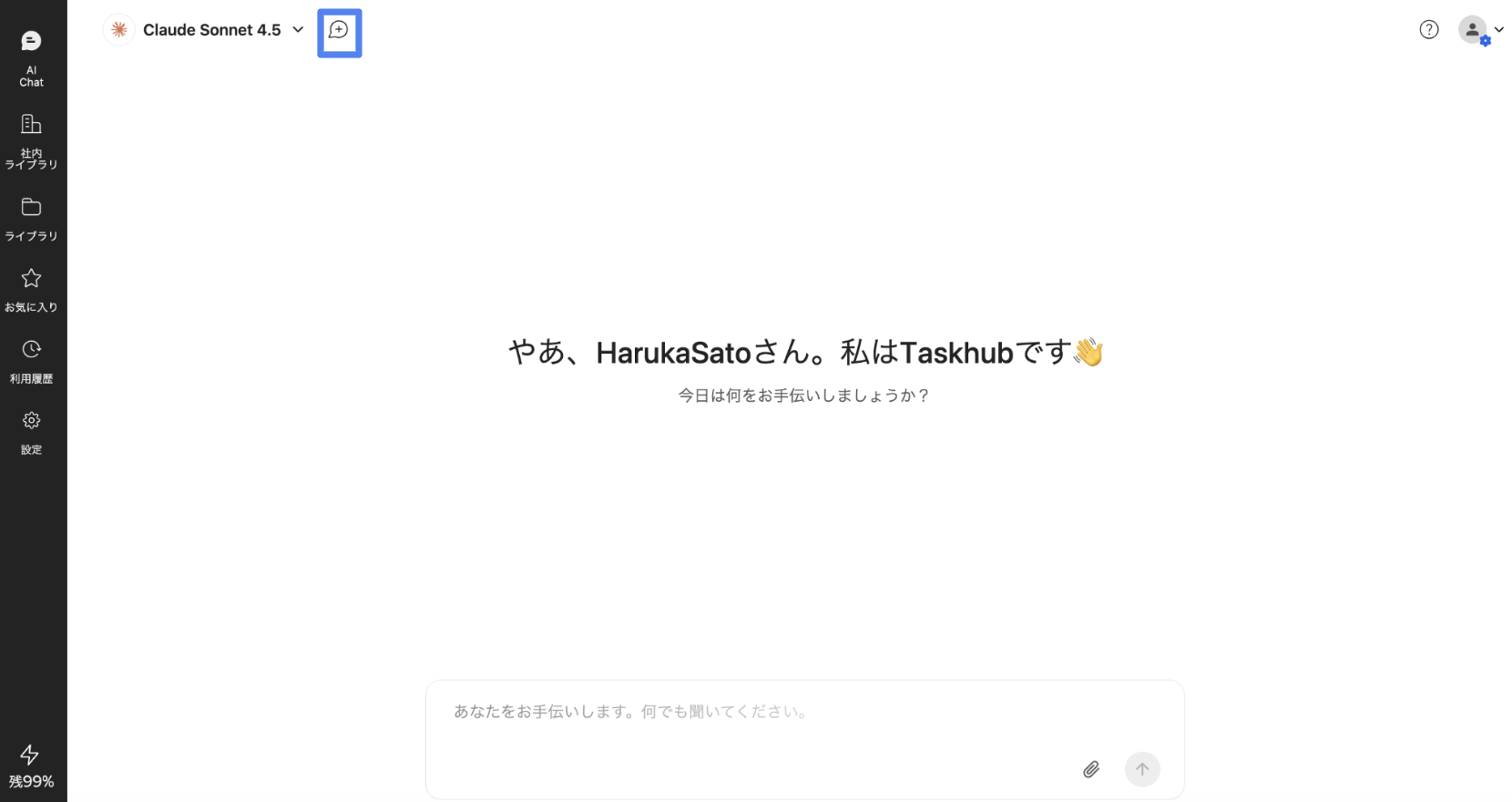Open ライブラリ folder section
Image resolution: width=1512 pixels, height=802 pixels.
click(x=31, y=219)
